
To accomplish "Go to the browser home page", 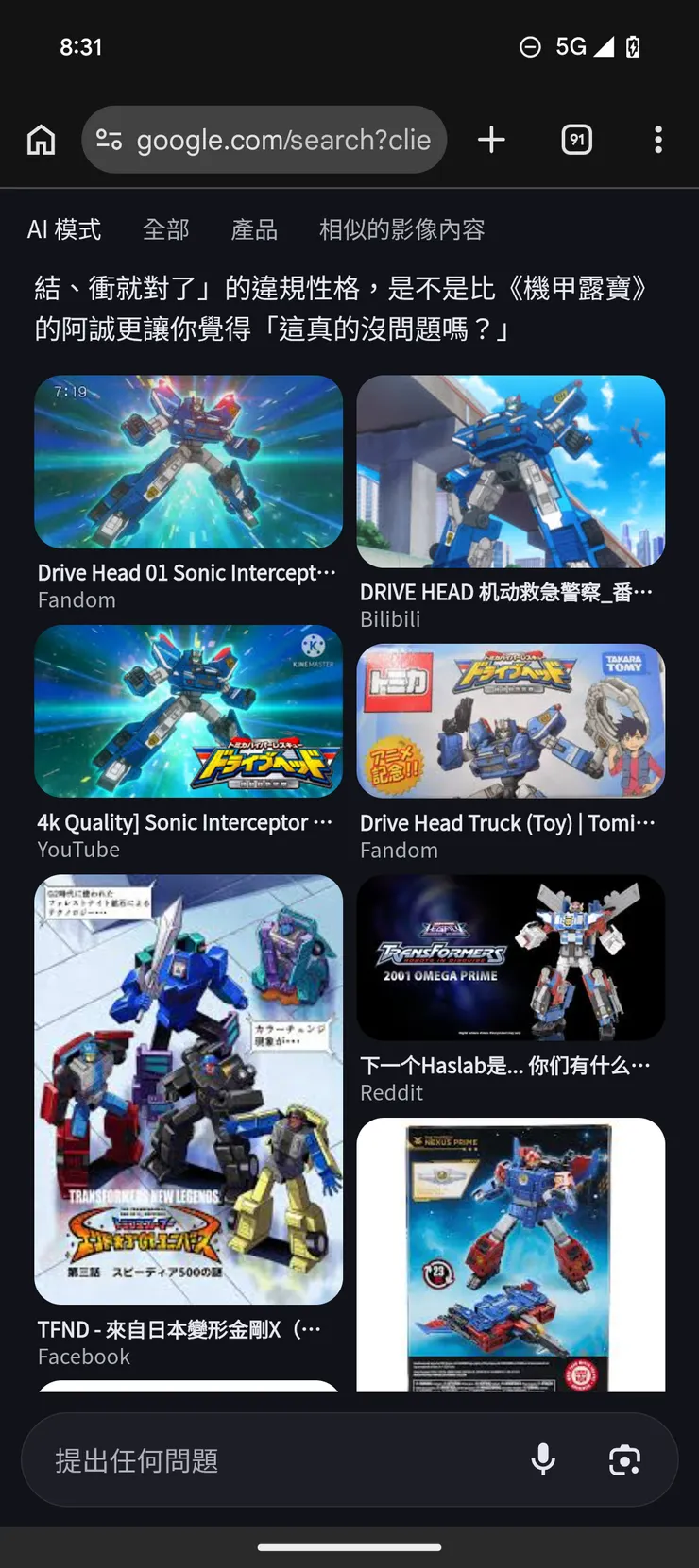I will coord(41,140).
